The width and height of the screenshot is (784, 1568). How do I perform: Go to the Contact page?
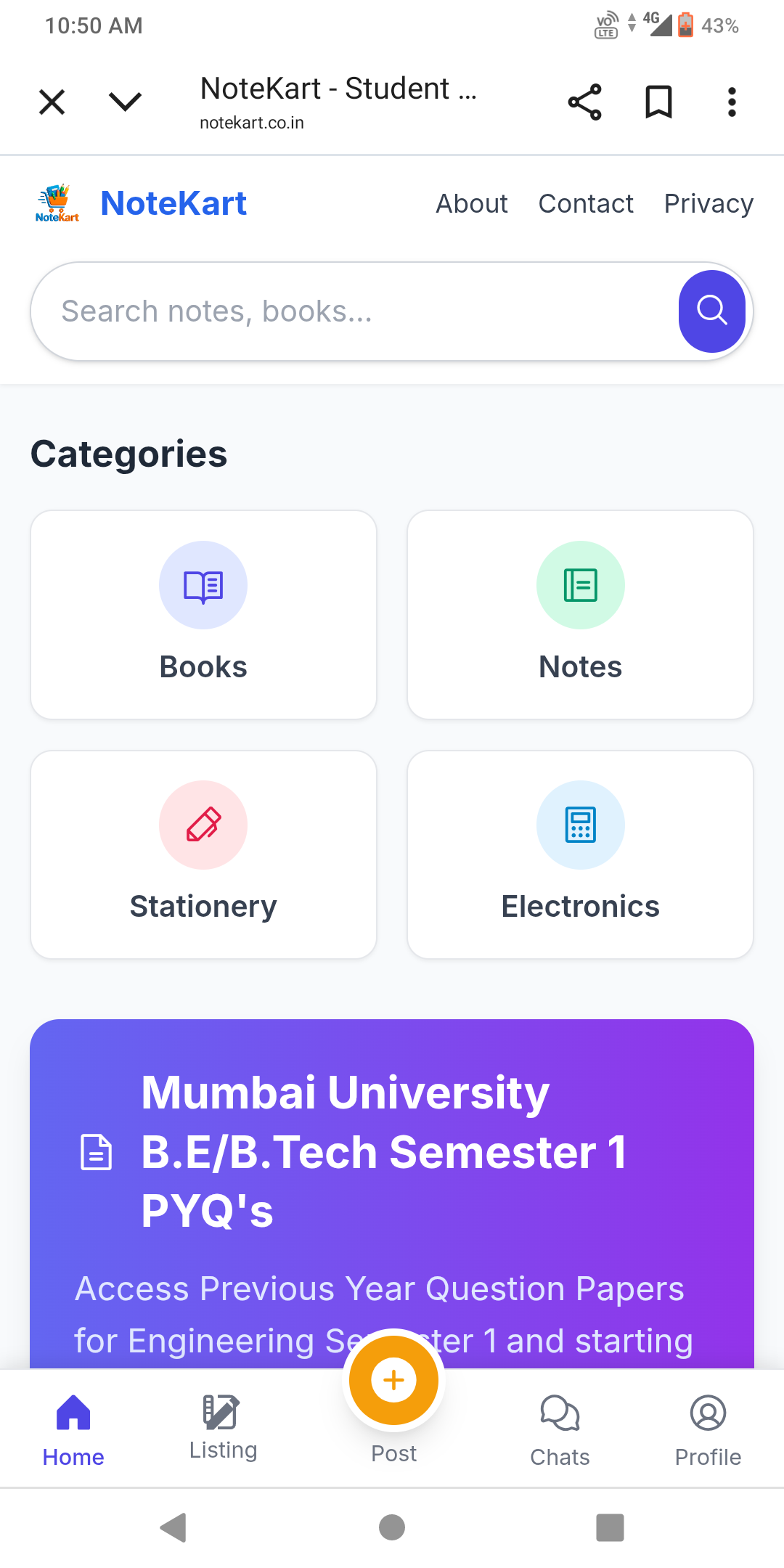586,204
